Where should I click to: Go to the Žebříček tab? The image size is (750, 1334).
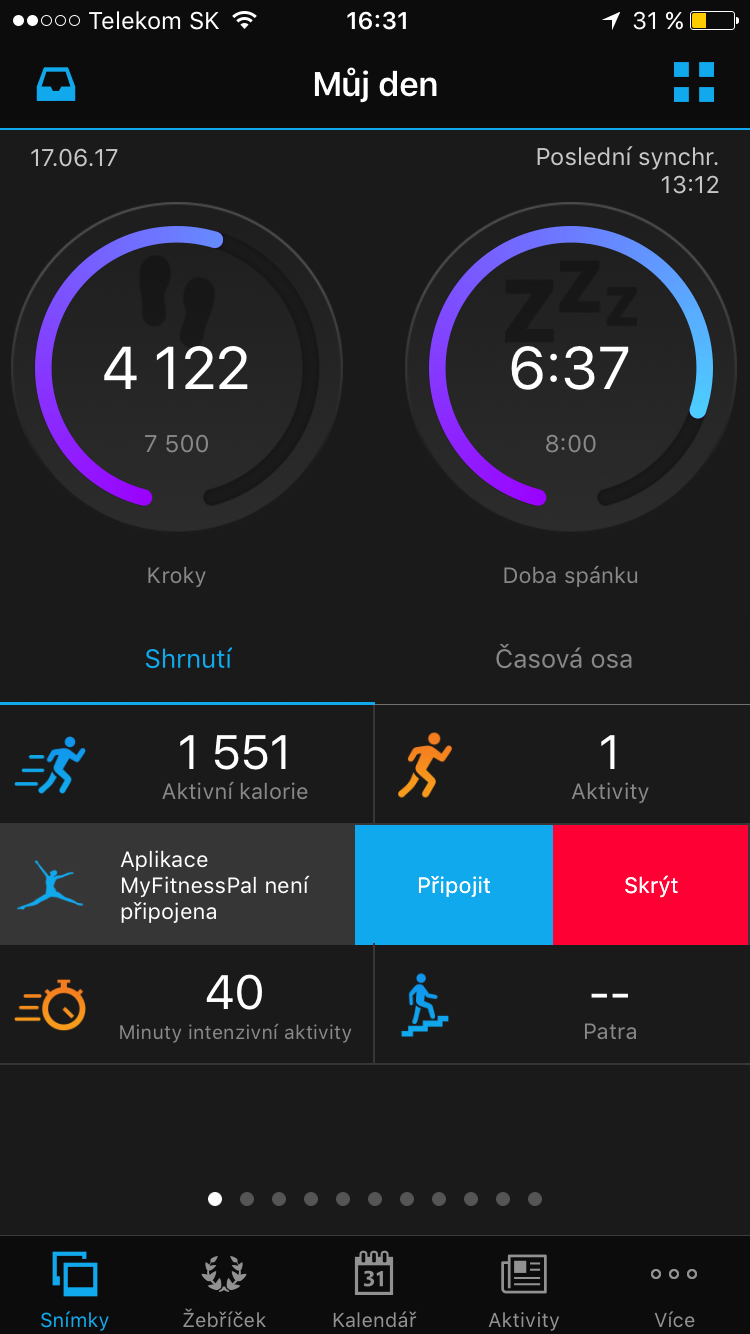(x=224, y=1290)
